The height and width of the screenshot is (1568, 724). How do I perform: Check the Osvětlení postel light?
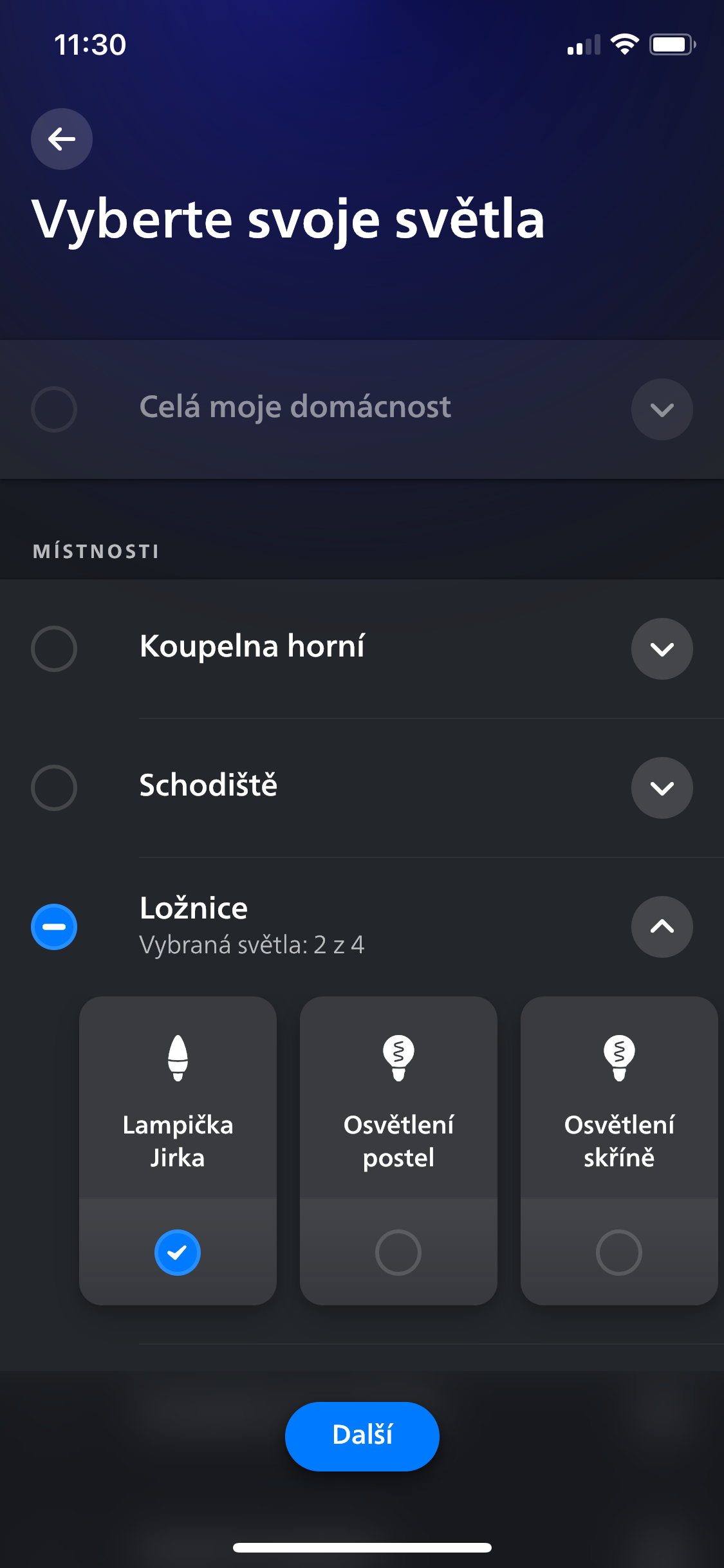click(x=398, y=1253)
